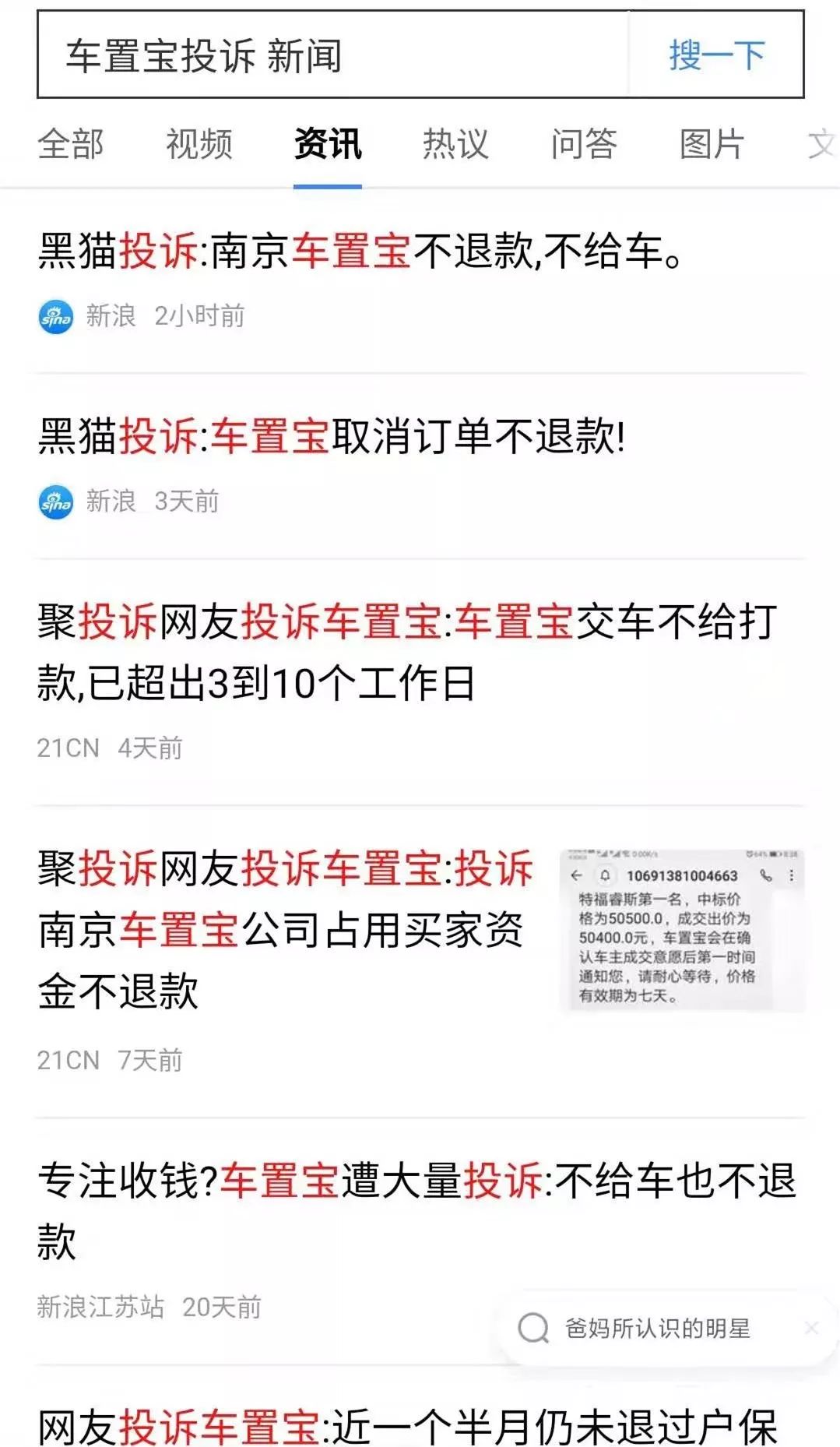Open the 视频 tab
840x1447 pixels.
click(197, 145)
